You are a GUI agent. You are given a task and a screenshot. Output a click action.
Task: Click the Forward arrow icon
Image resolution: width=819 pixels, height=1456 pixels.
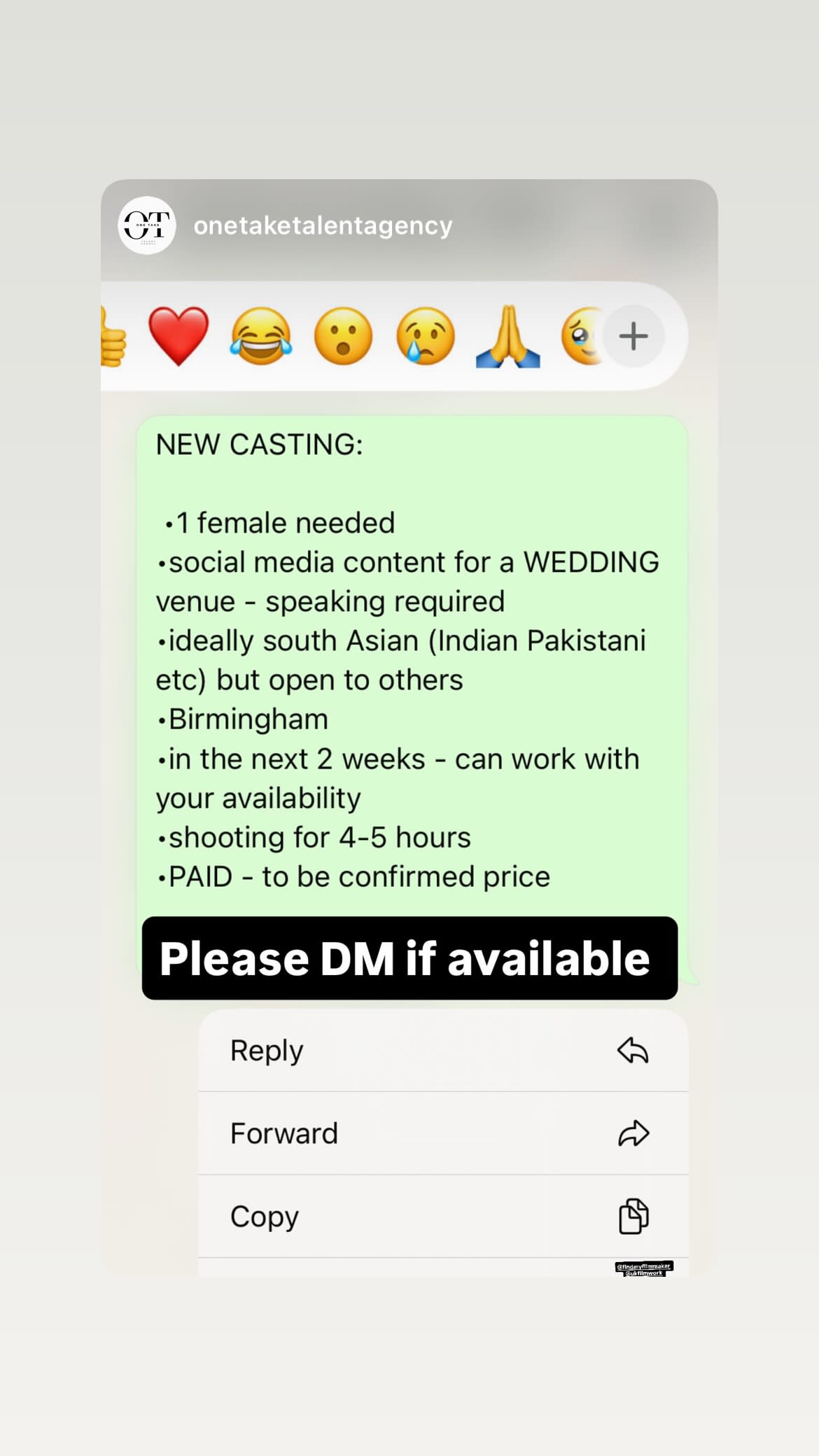click(x=633, y=1133)
